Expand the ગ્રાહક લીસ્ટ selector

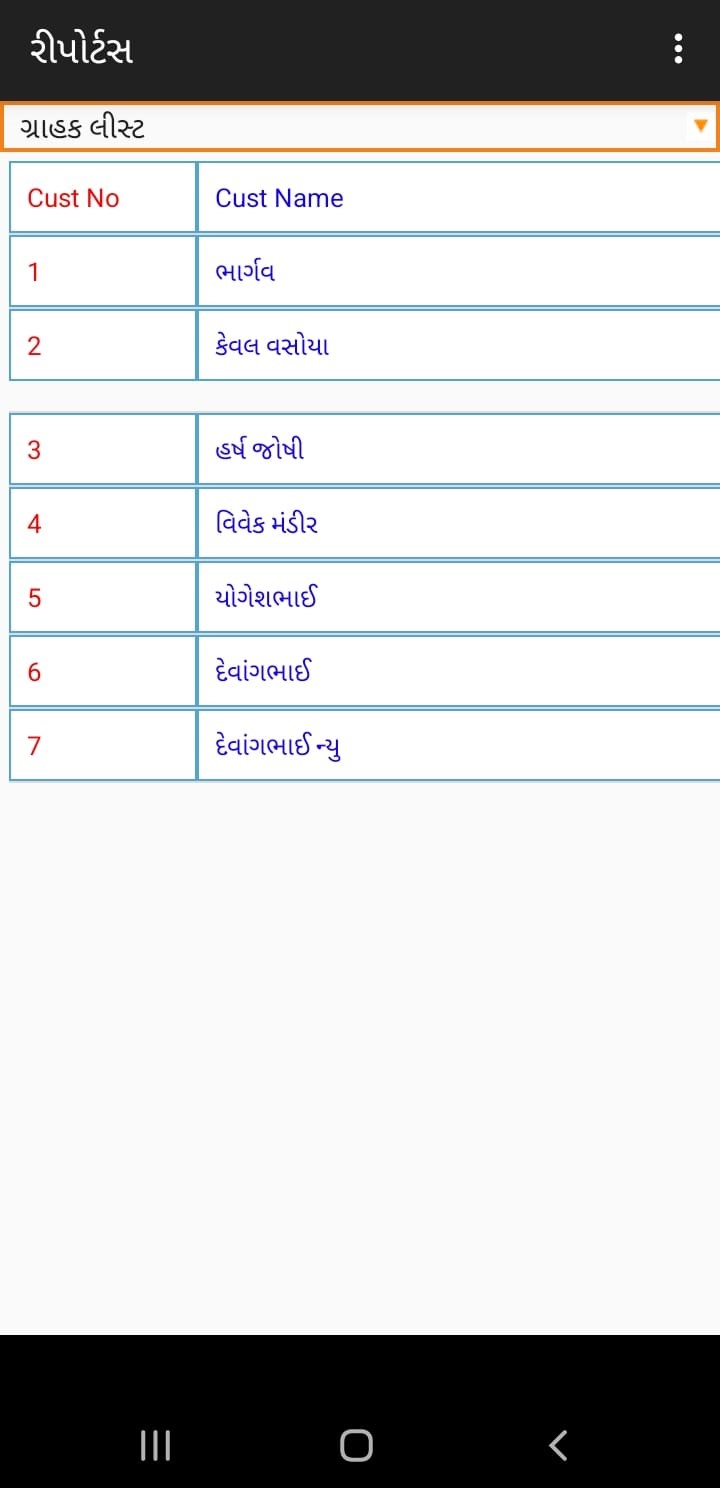click(360, 127)
